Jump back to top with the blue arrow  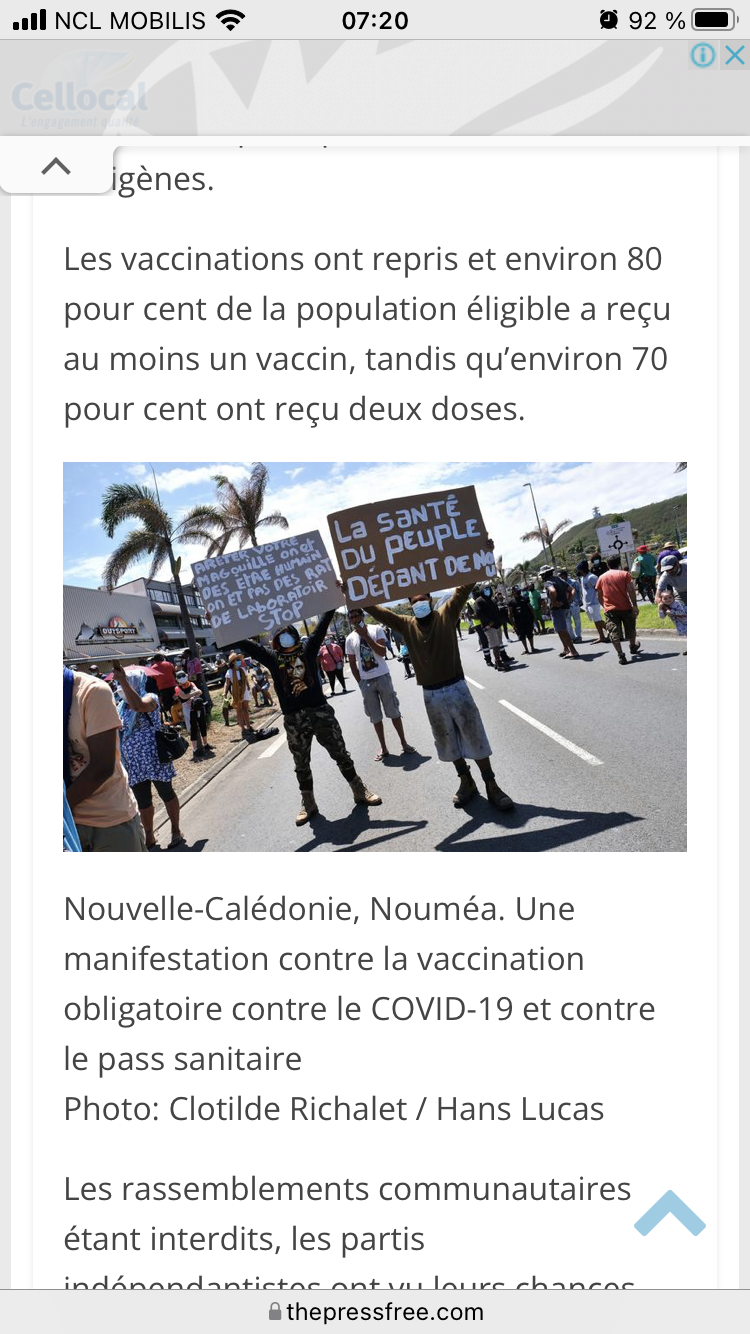670,1212
